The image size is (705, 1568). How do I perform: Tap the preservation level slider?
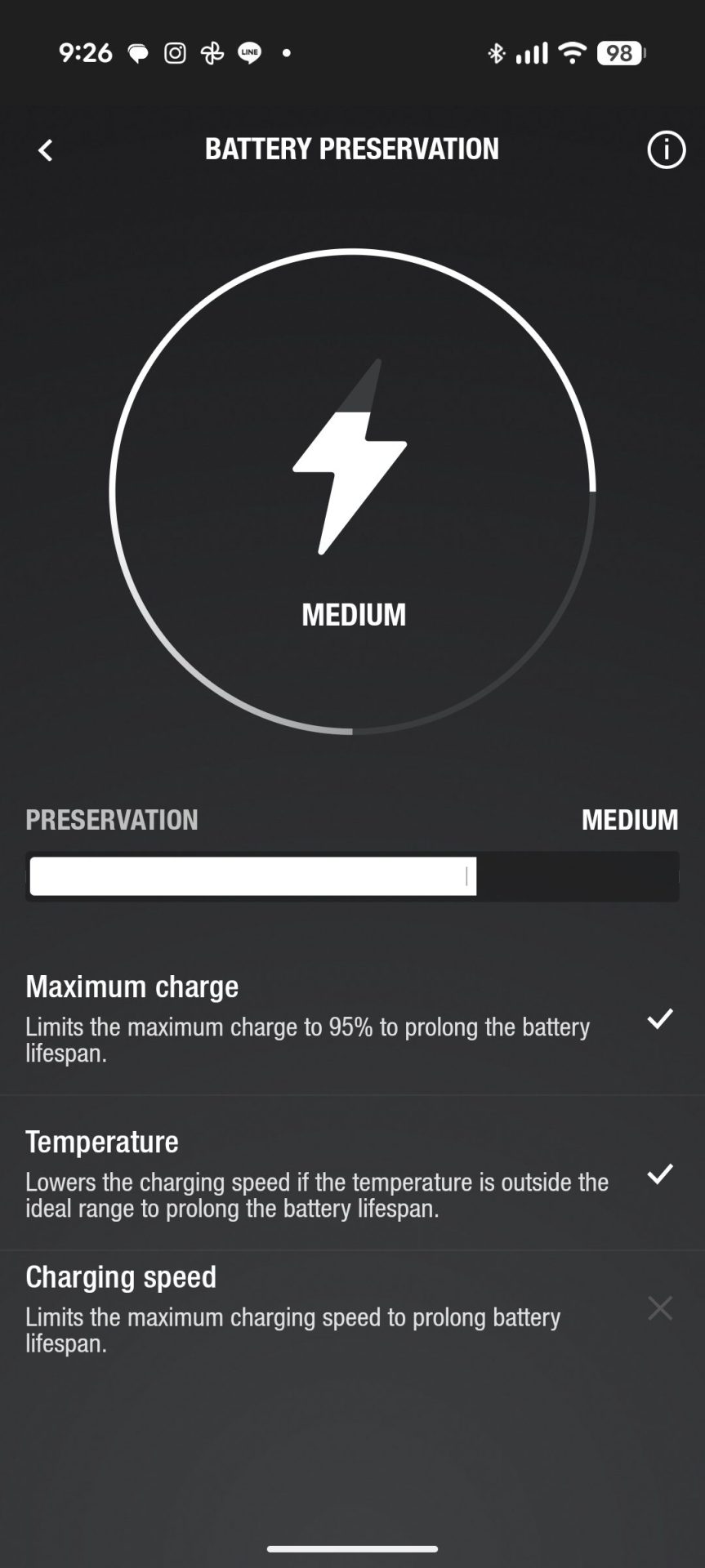click(x=352, y=876)
